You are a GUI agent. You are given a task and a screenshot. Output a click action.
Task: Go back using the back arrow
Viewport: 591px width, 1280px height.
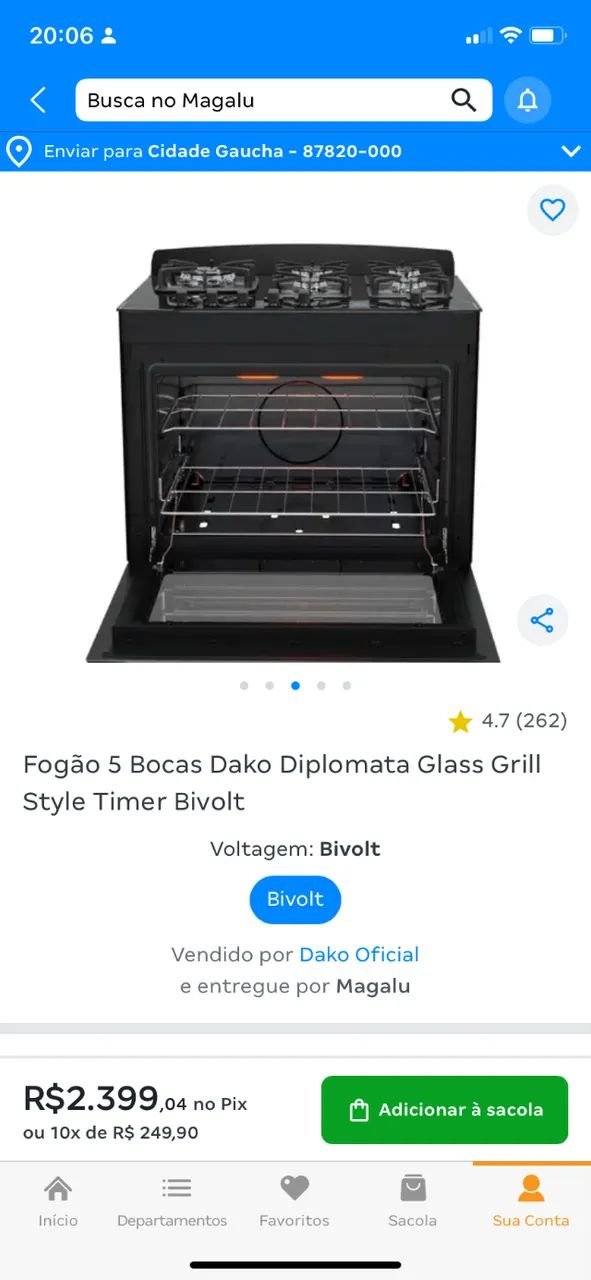pos(38,100)
